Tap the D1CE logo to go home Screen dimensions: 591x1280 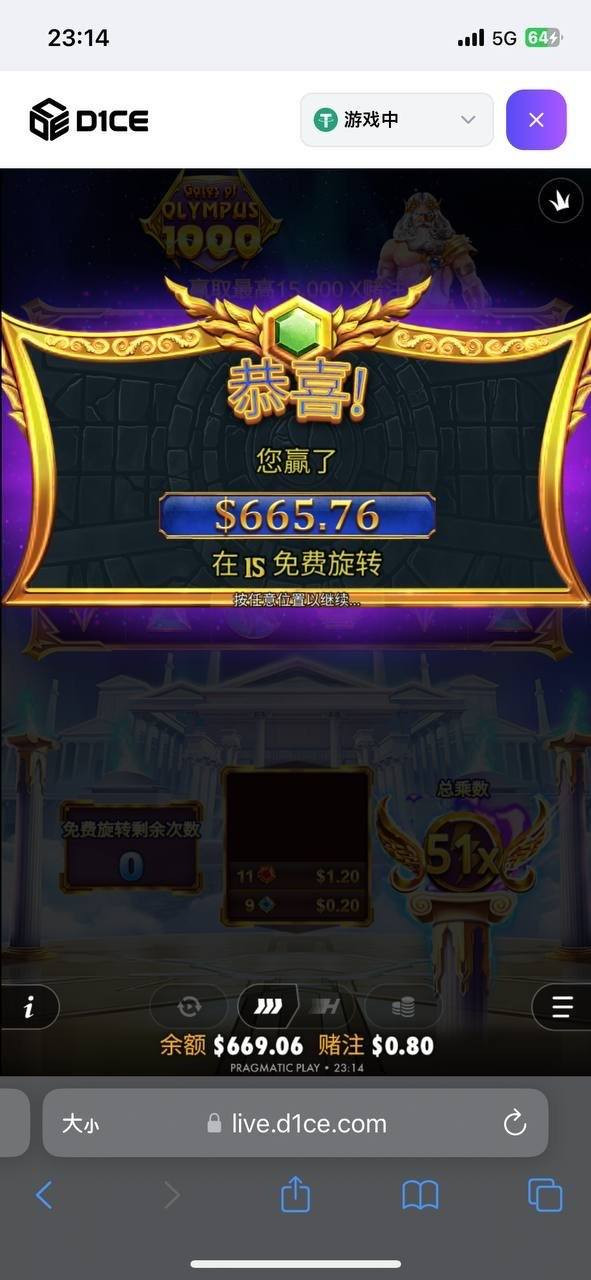[89, 120]
